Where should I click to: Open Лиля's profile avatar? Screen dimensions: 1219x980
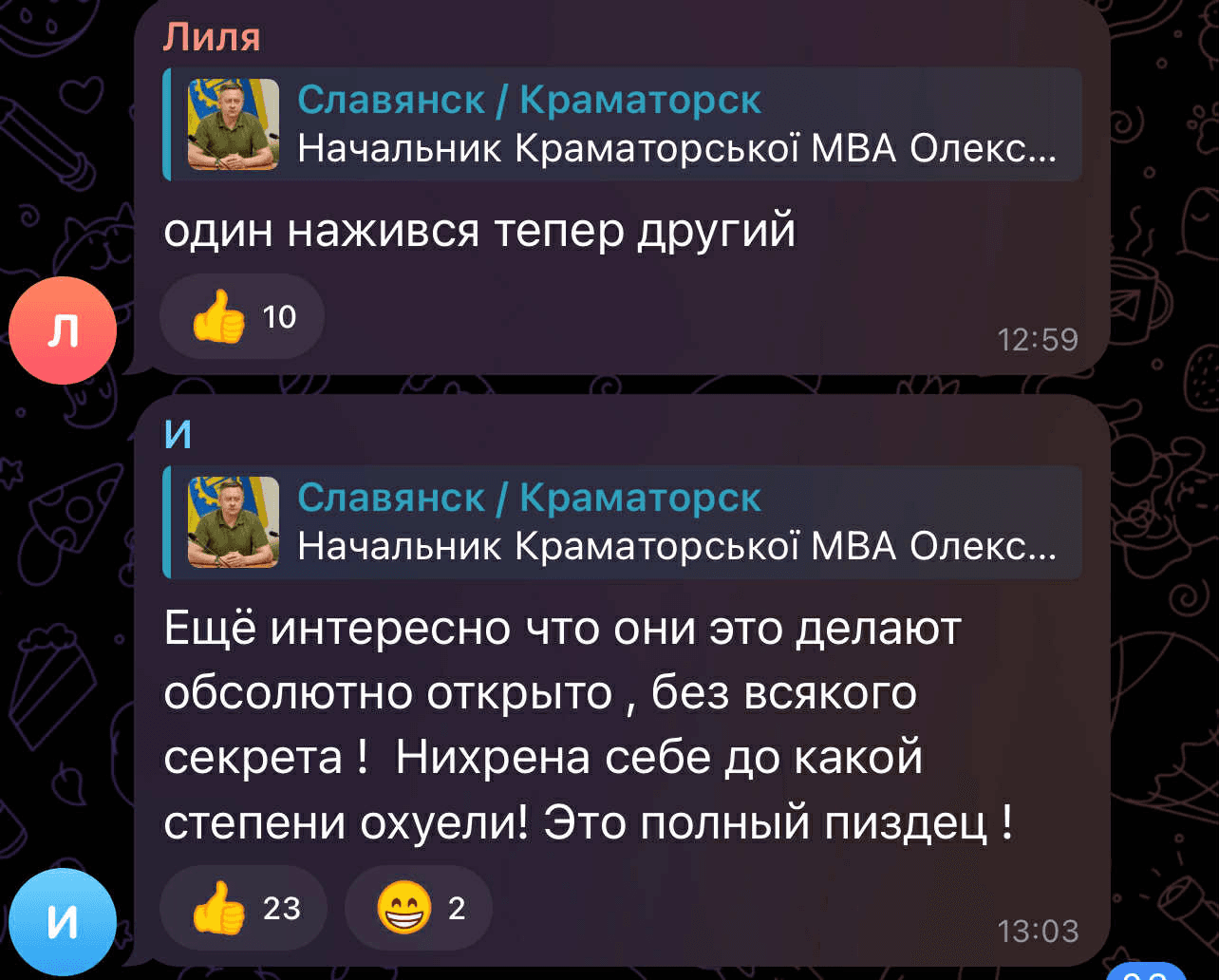(x=62, y=330)
